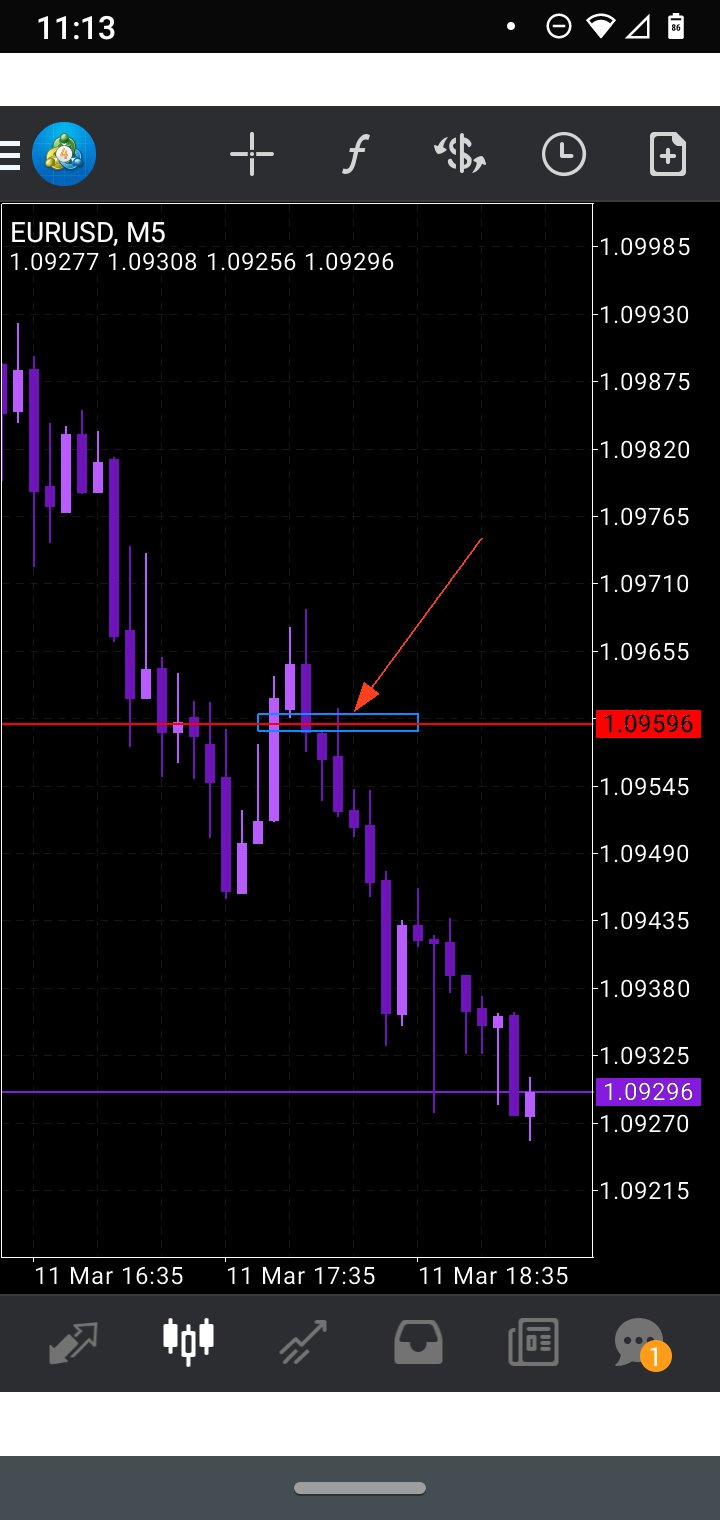Screen dimensions: 720x1520
Task: Change the currency symbol
Action: 460,155
